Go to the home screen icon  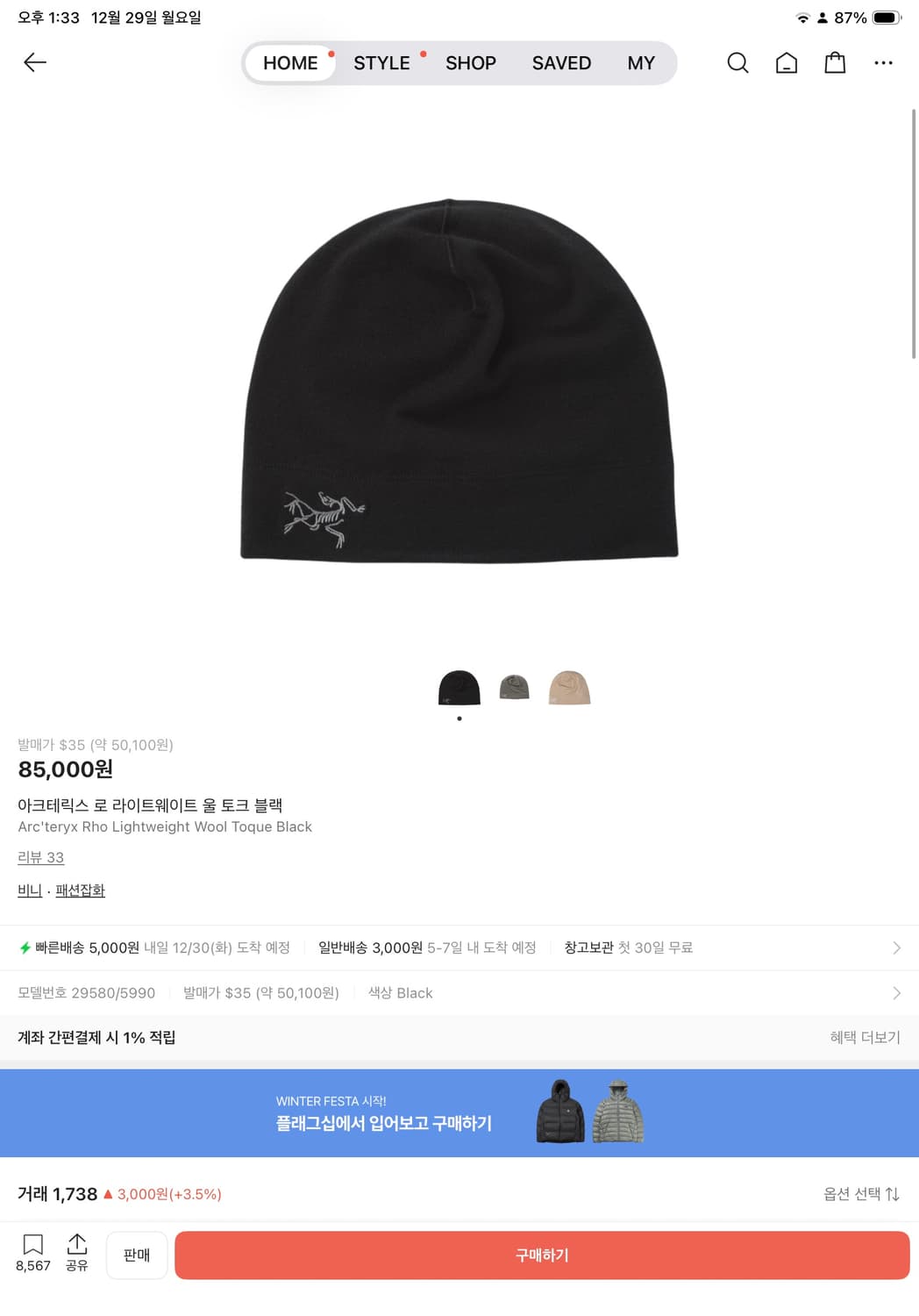coord(786,62)
